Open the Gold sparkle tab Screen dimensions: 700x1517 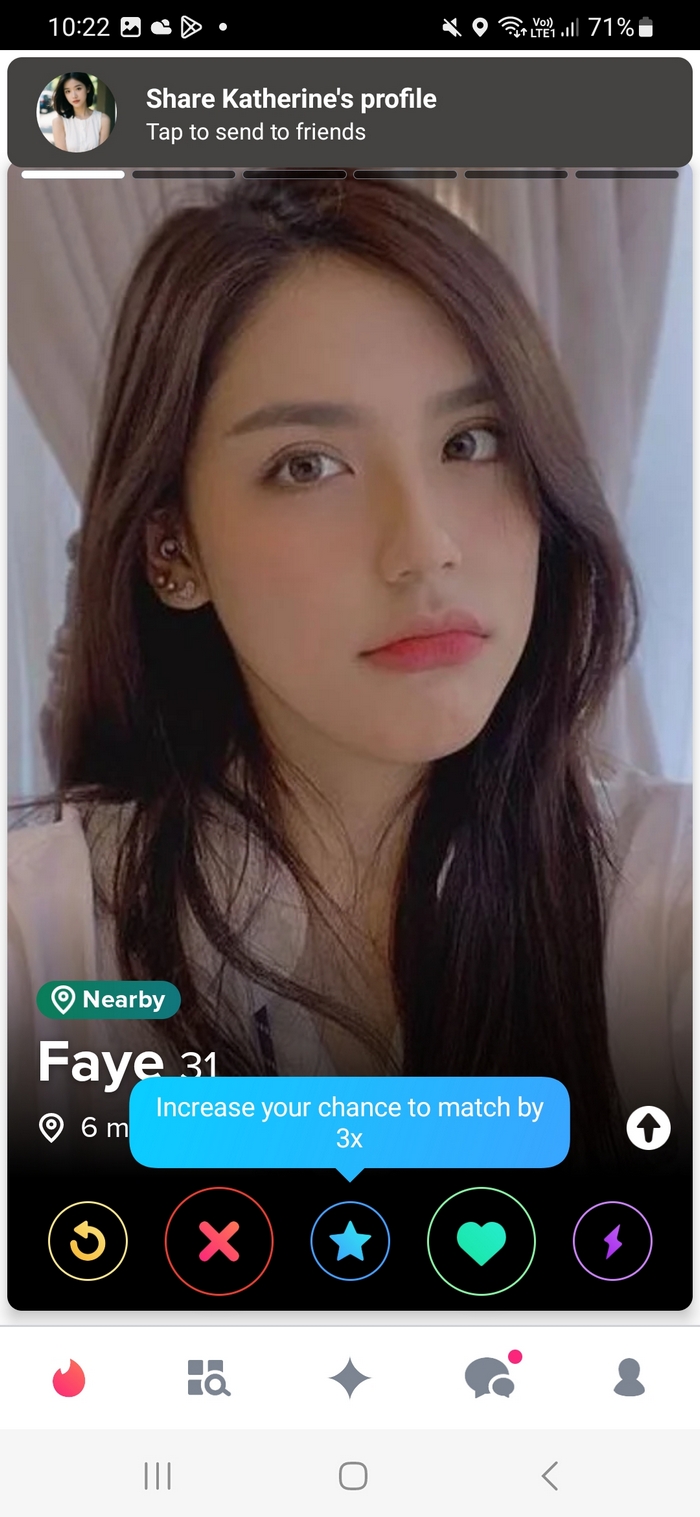(x=350, y=1379)
